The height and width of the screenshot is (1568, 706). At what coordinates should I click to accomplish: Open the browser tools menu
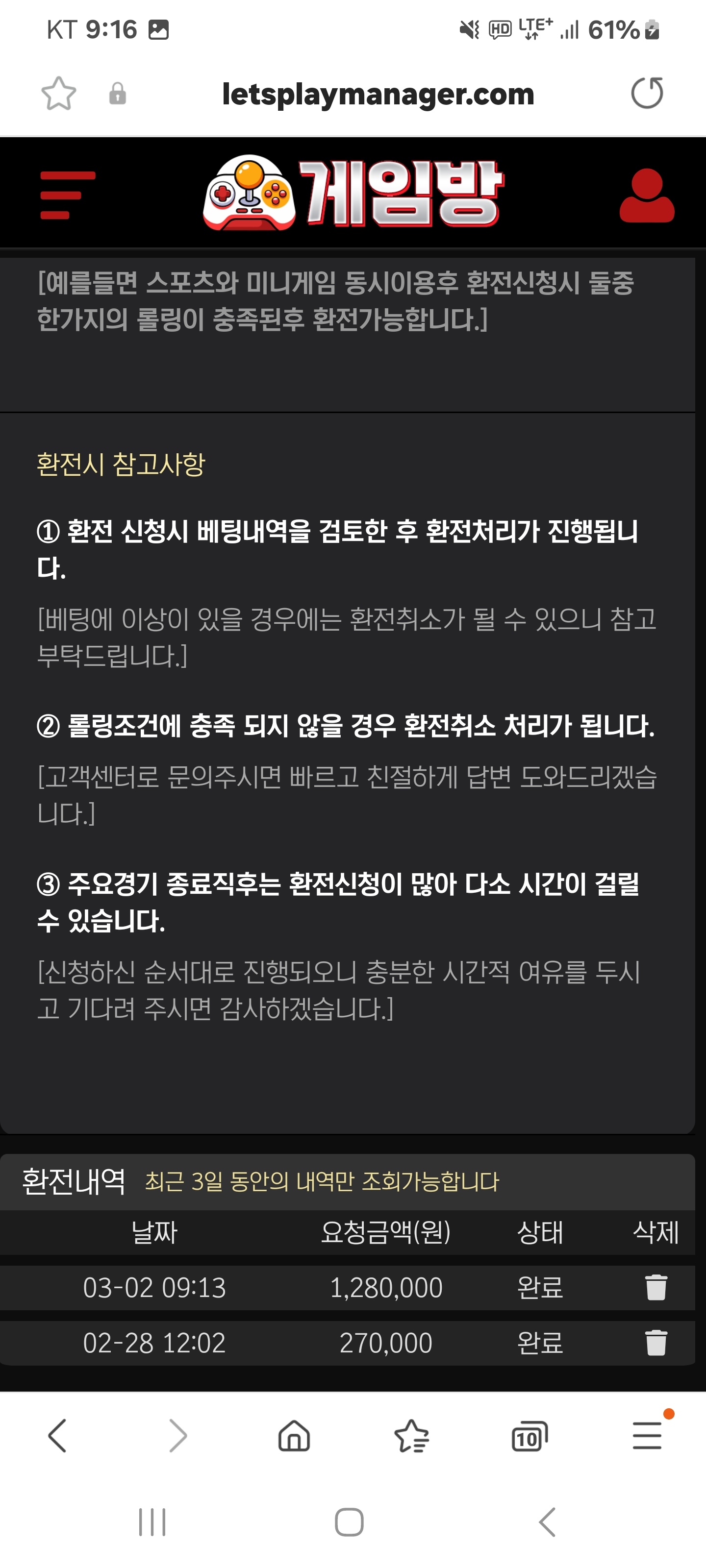(647, 1436)
